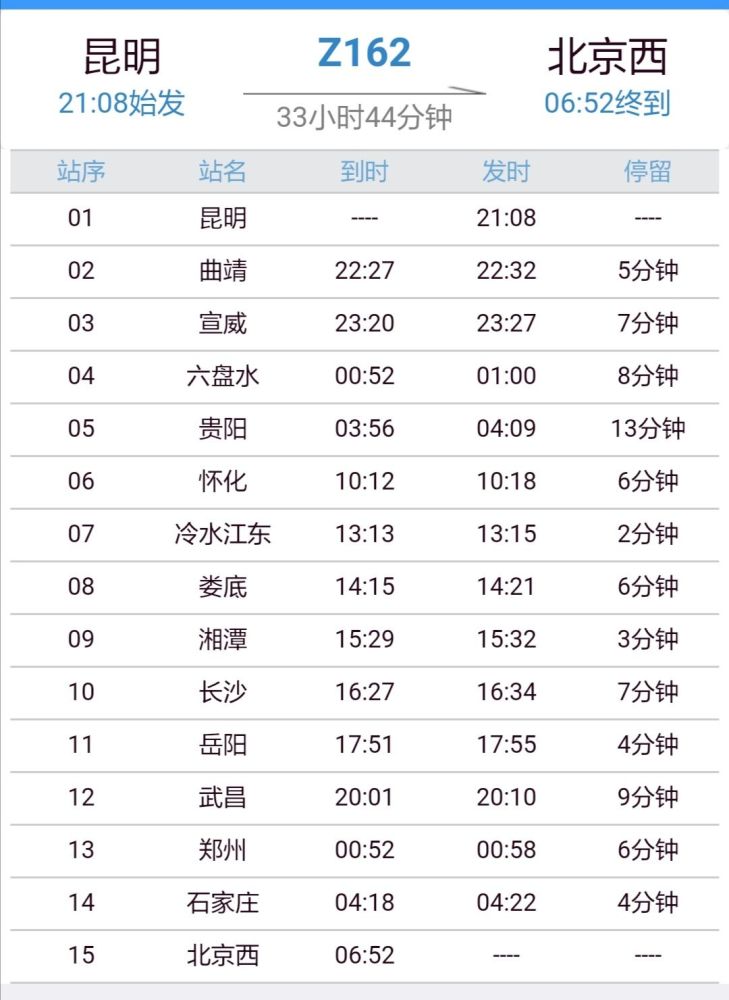Click the 13分钟 stop duration for 贵阳
This screenshot has height=1000, width=729.
(647, 429)
